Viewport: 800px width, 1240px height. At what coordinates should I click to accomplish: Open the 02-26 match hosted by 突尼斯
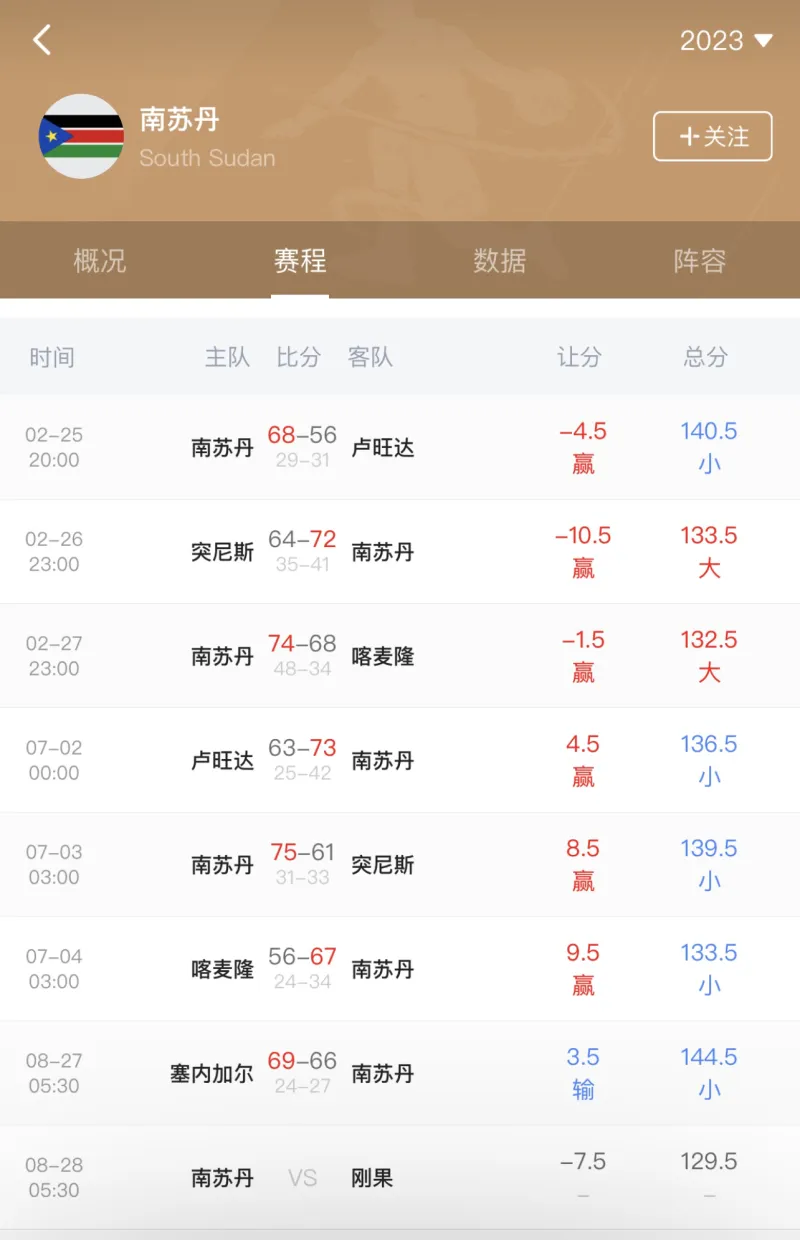(x=400, y=551)
